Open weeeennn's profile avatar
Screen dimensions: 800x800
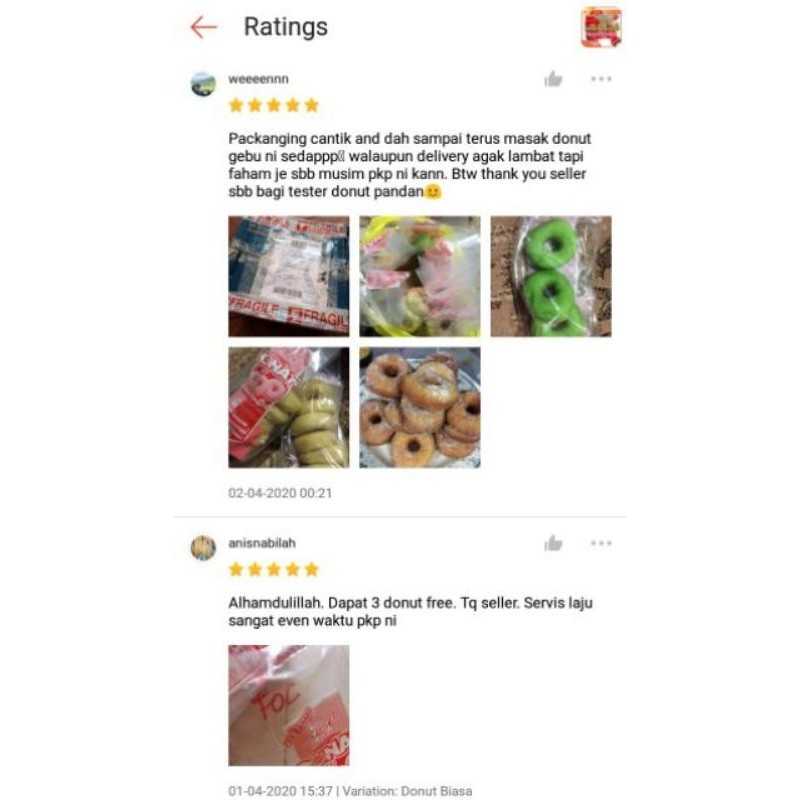click(x=203, y=84)
